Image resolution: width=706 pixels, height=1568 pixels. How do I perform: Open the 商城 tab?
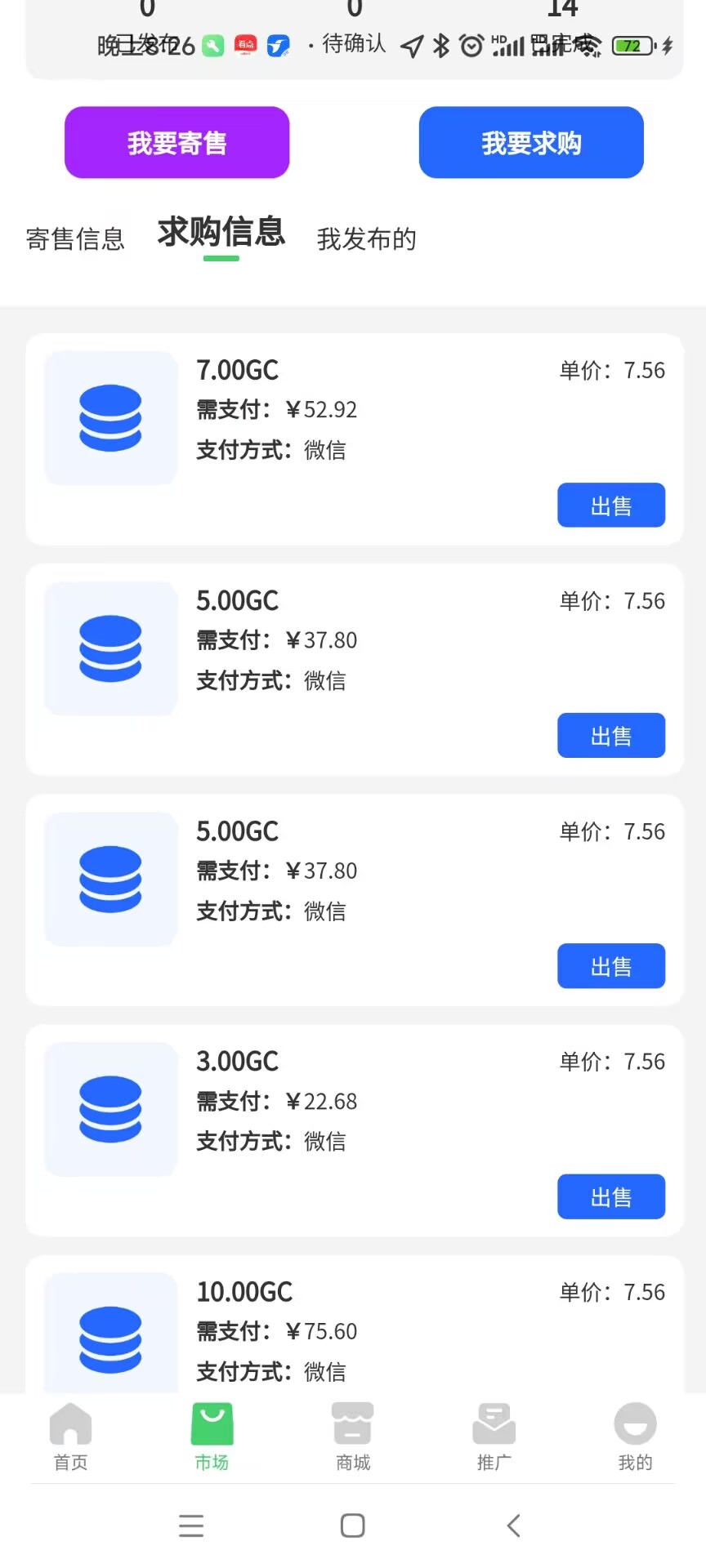point(353,1437)
